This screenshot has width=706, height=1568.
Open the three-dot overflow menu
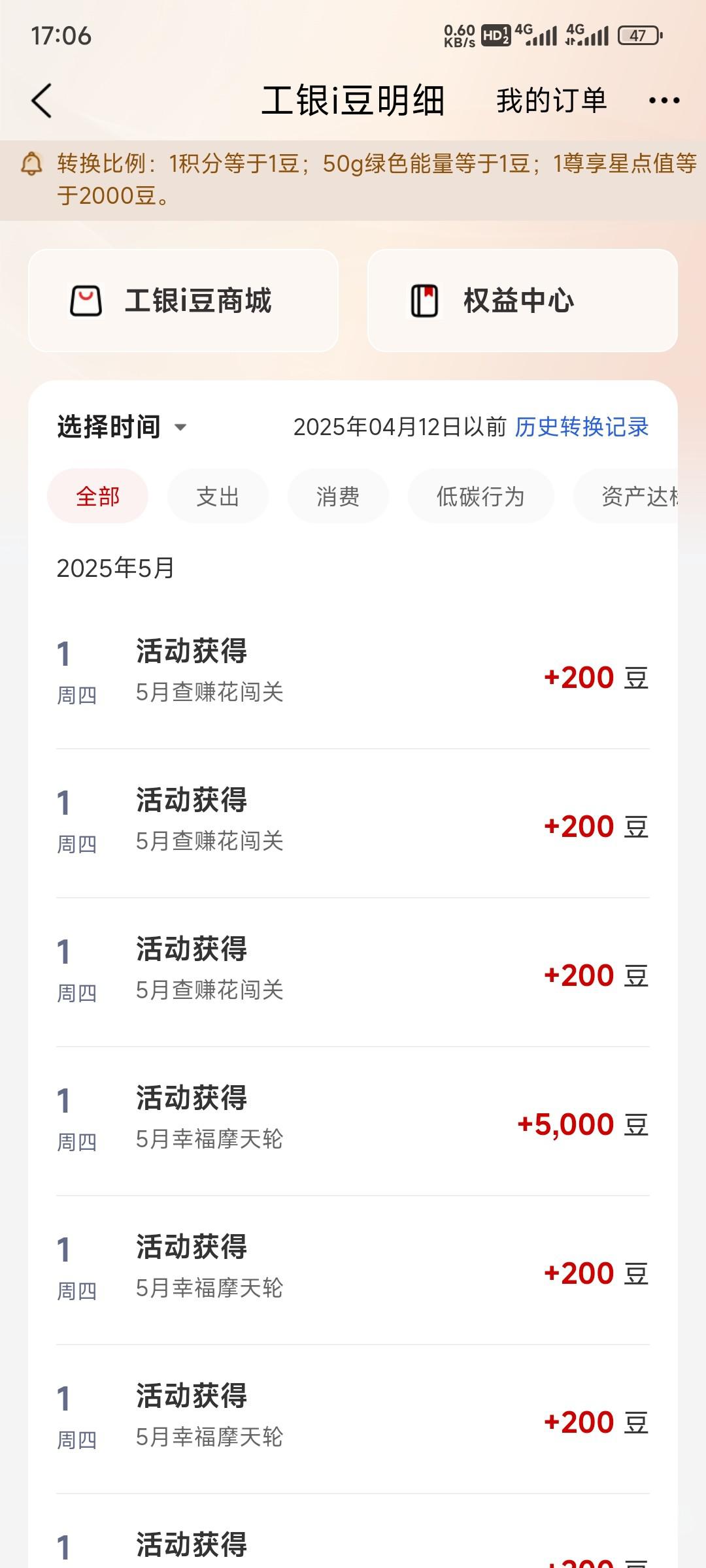664,101
